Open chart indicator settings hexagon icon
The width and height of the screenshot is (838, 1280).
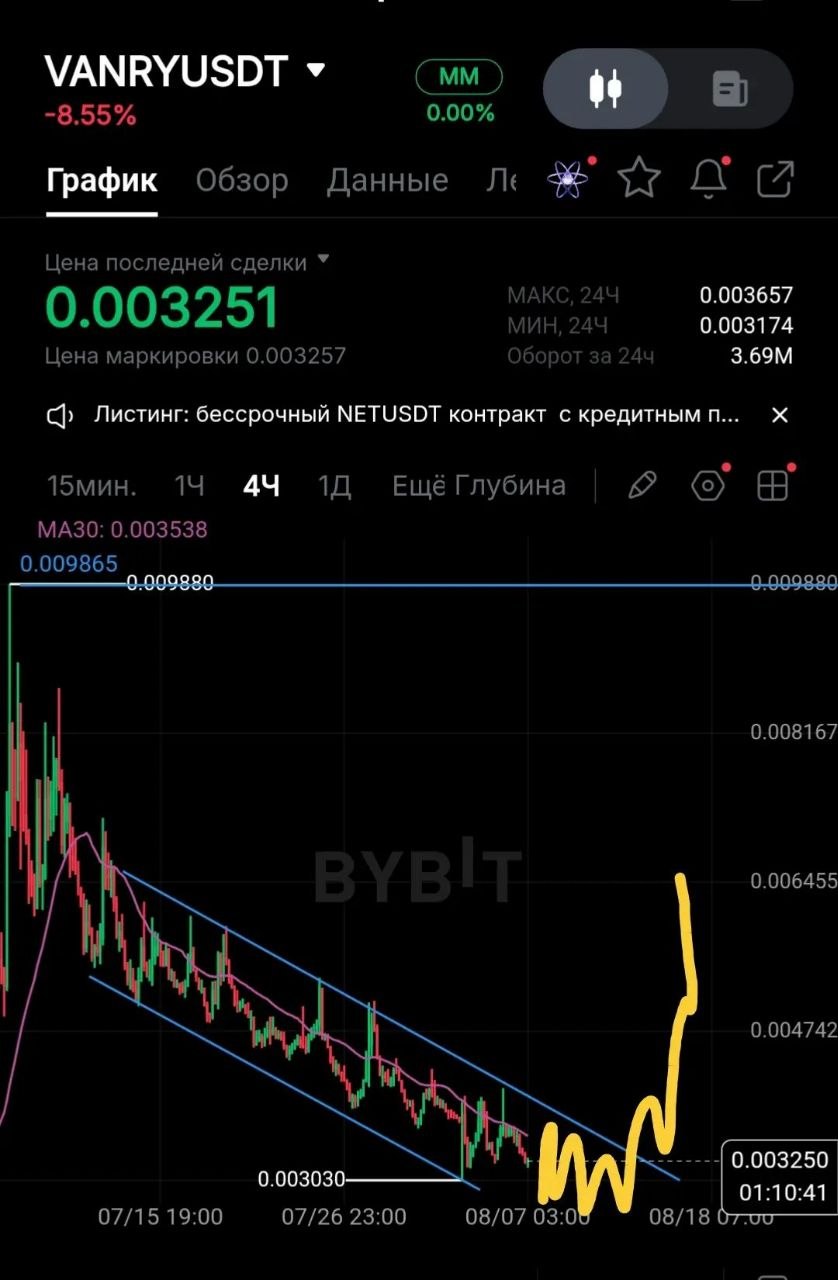[708, 486]
